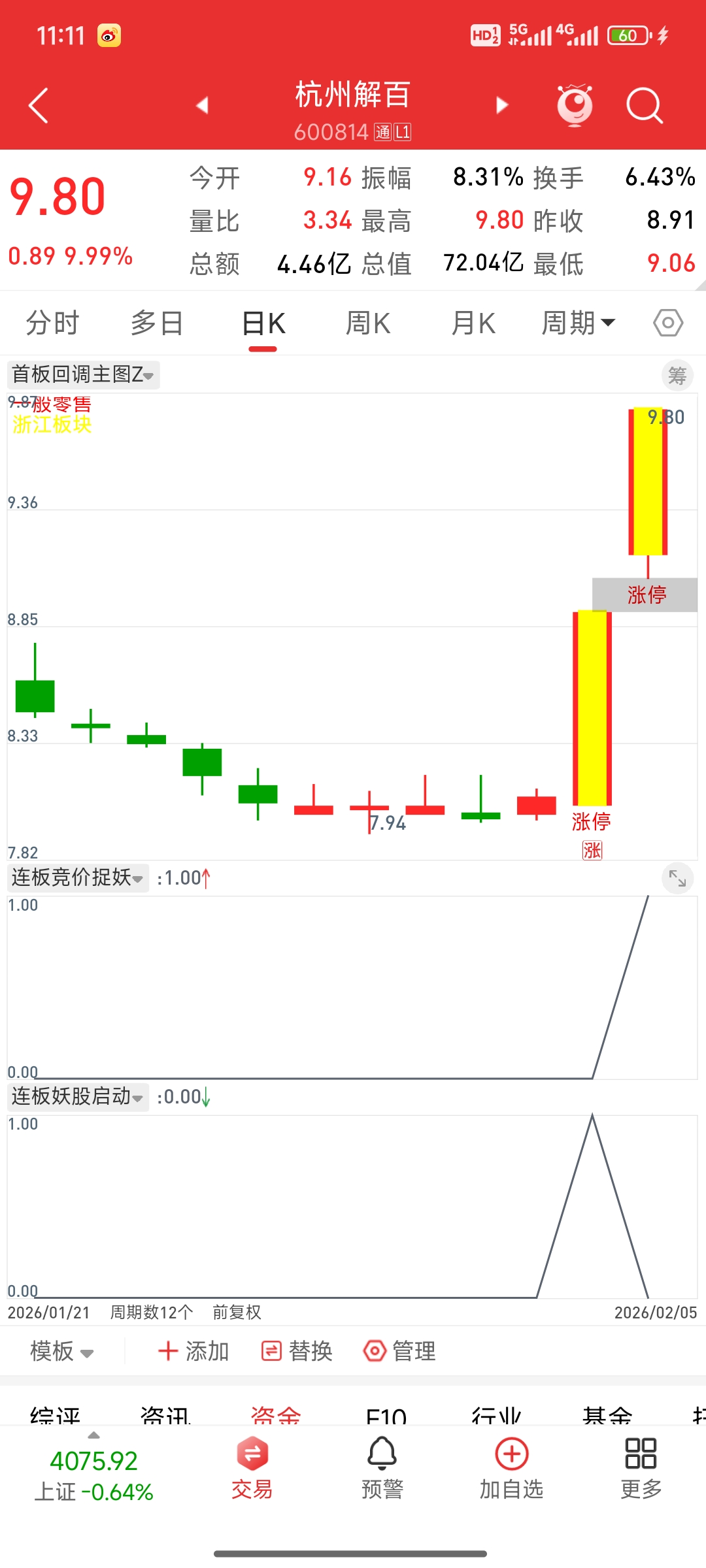Tap the 筹 chip distribution button

click(677, 376)
